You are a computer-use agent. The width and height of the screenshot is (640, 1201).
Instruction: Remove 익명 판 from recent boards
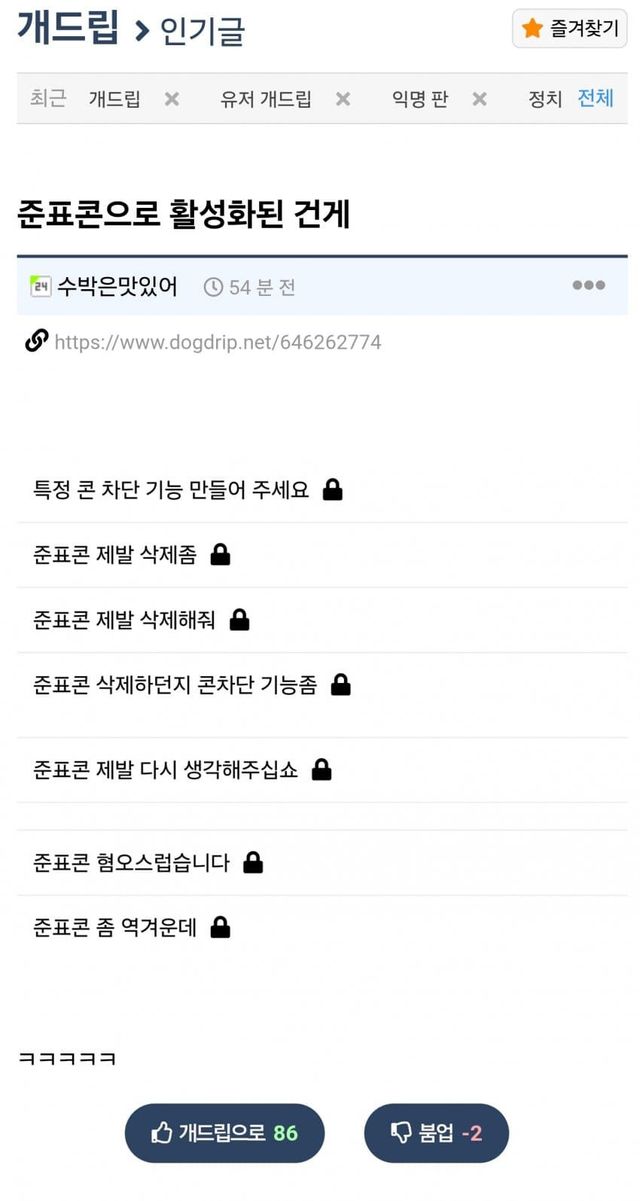point(480,99)
